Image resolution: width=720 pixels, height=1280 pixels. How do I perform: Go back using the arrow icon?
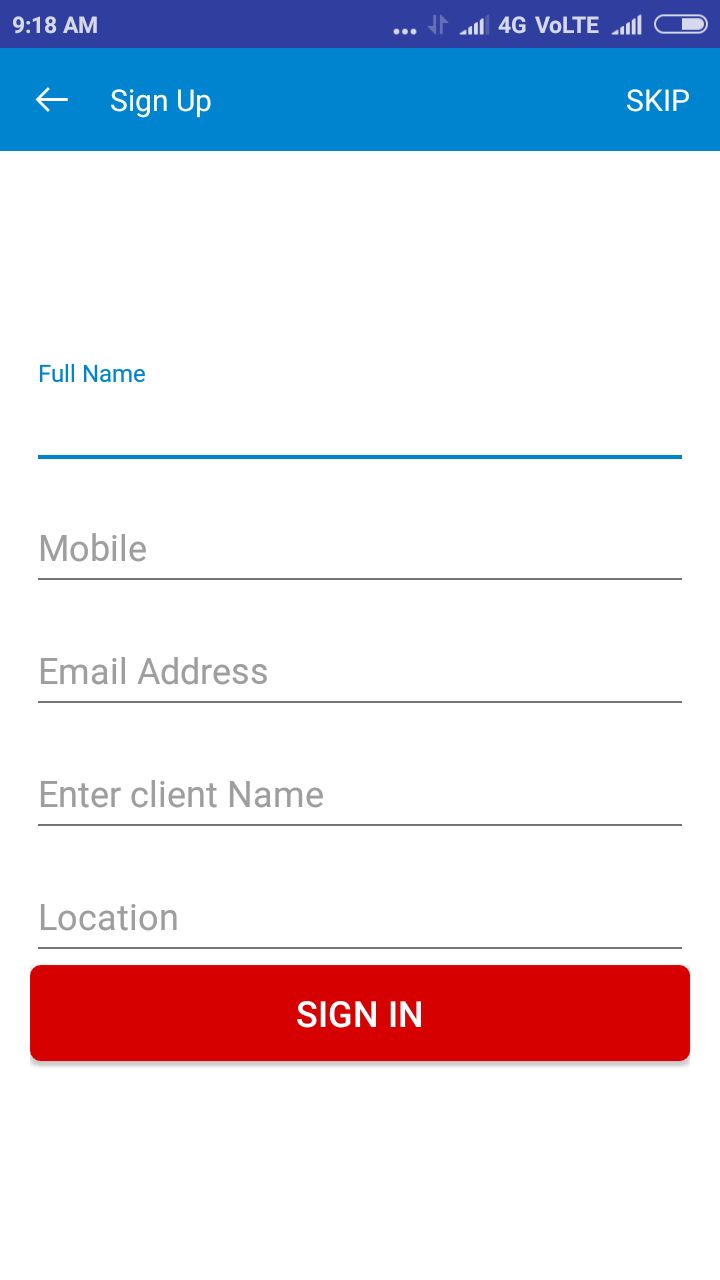52,100
